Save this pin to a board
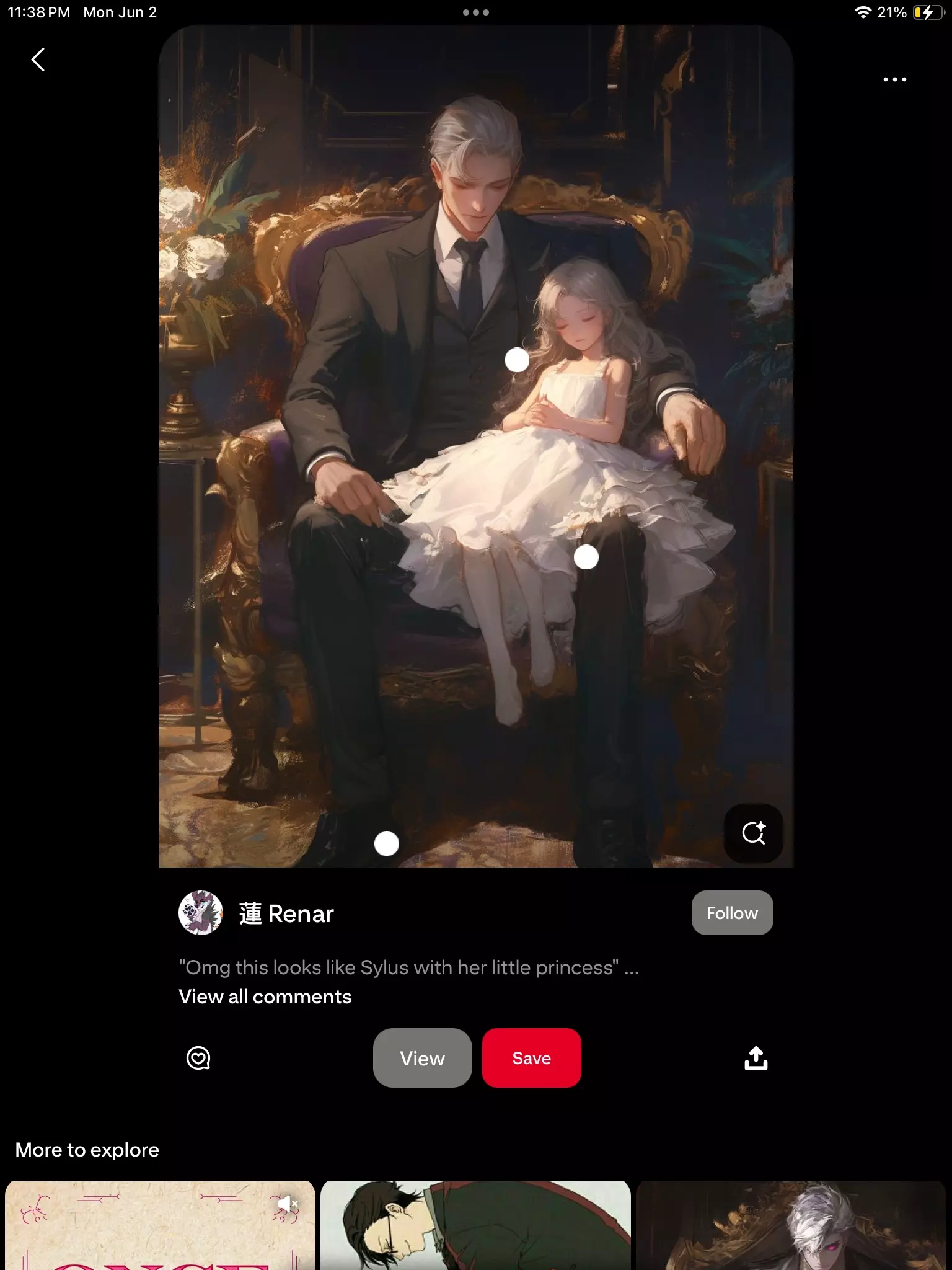Screen dimensions: 952x1270 tap(531, 1058)
